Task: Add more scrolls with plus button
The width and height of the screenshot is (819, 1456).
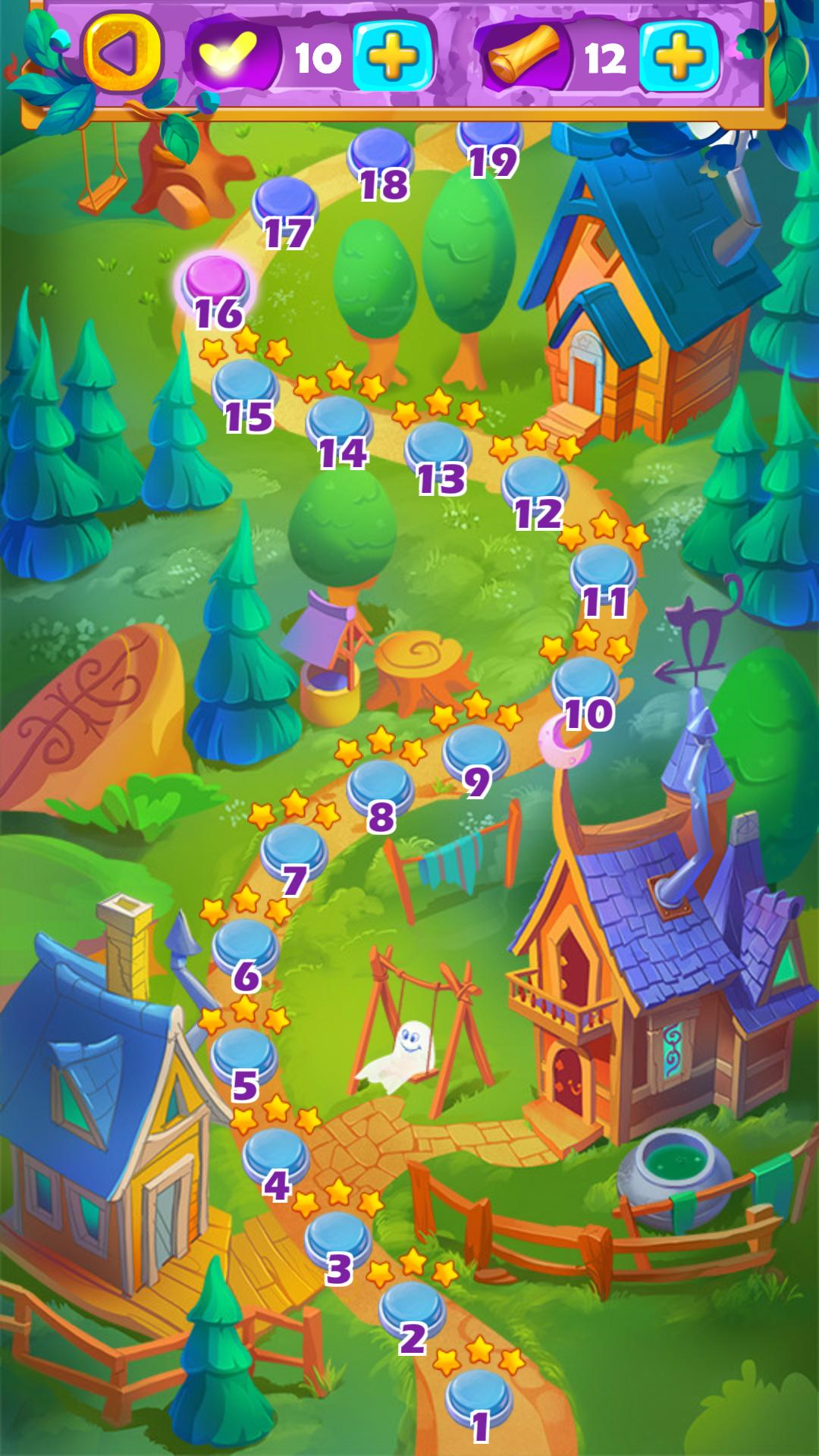Action: click(678, 56)
